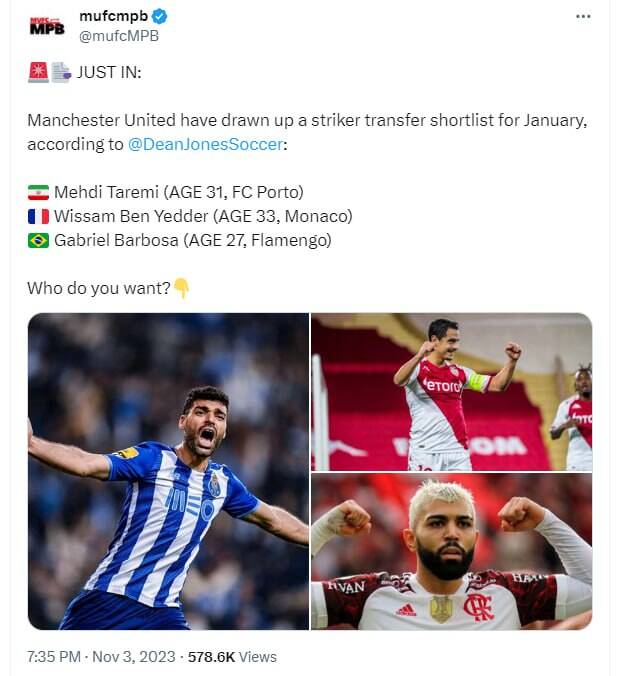View the Gabriel Barbosa Flamengo photo

(x=451, y=551)
